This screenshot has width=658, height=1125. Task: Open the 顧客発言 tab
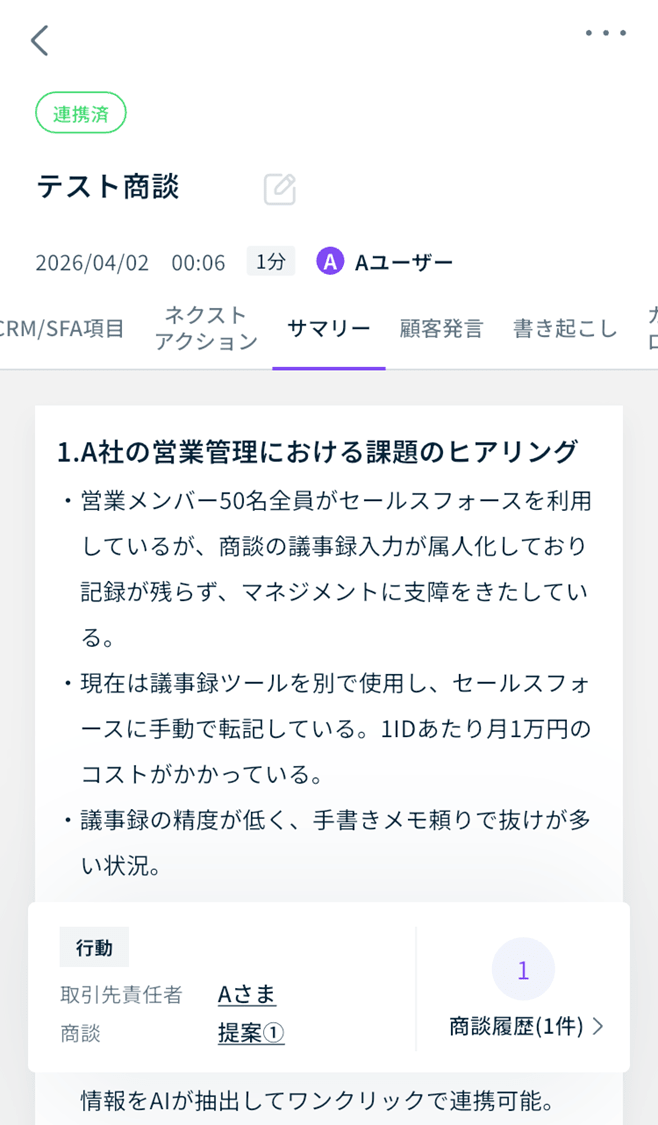441,328
